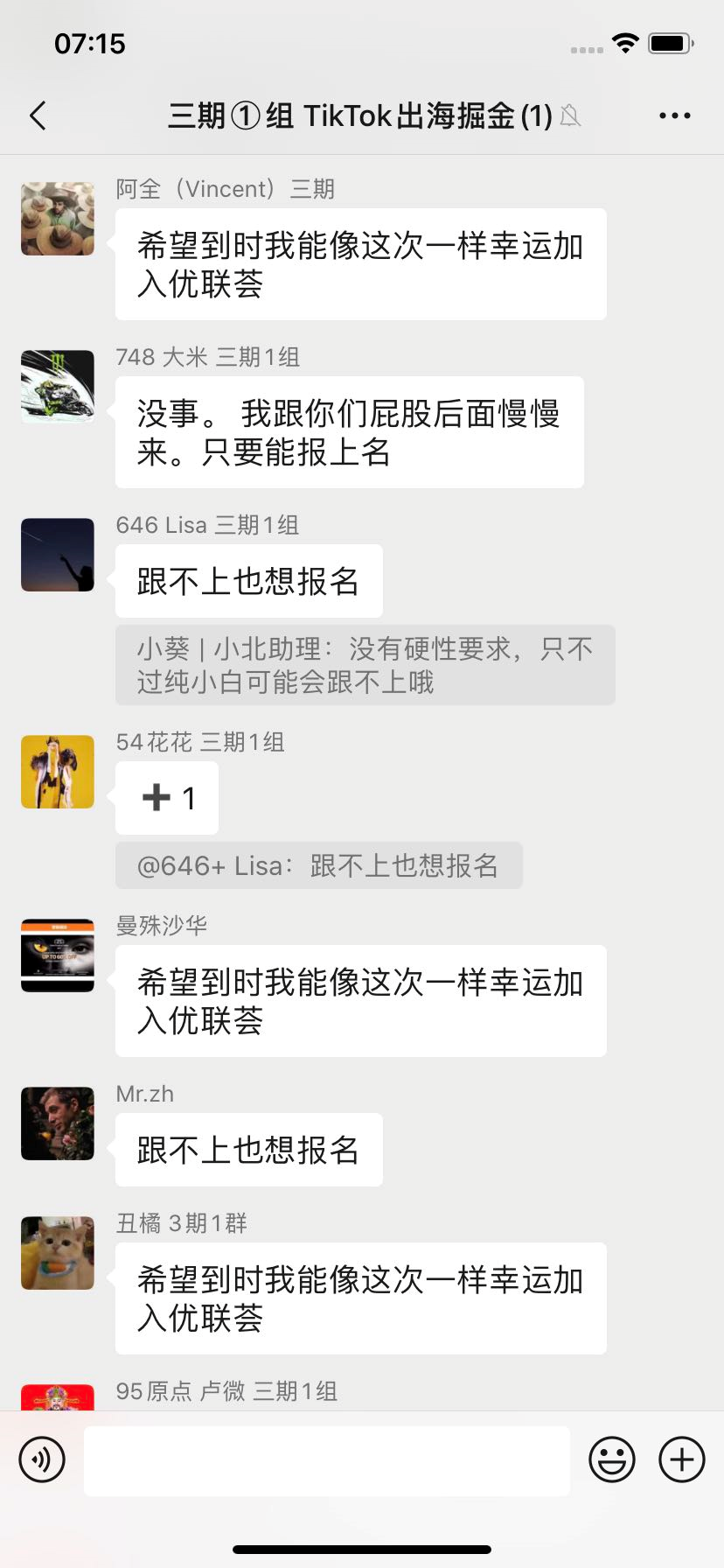
Task: View Mr.zh's profile photo
Action: point(58,1123)
